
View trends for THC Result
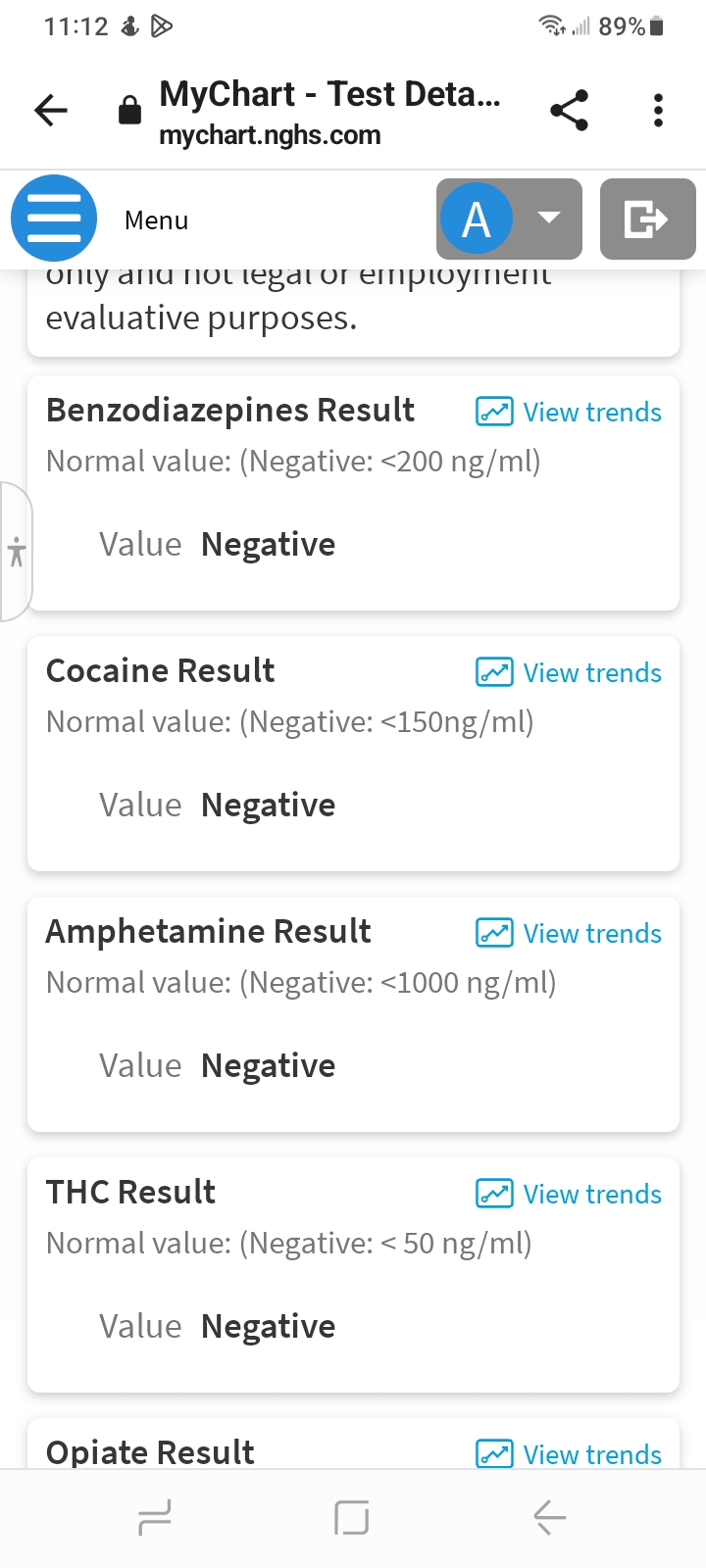pos(569,1195)
